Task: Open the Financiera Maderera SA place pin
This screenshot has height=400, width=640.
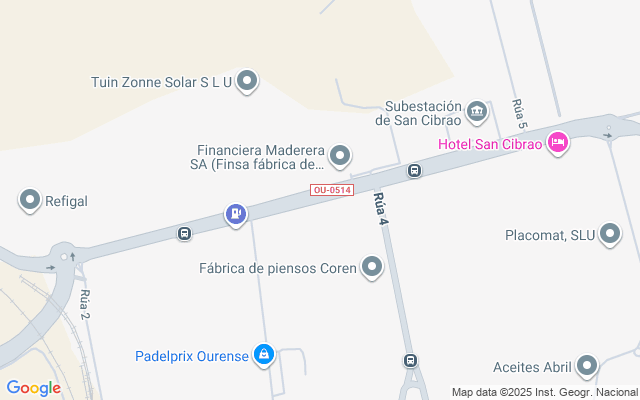Action: point(340,155)
